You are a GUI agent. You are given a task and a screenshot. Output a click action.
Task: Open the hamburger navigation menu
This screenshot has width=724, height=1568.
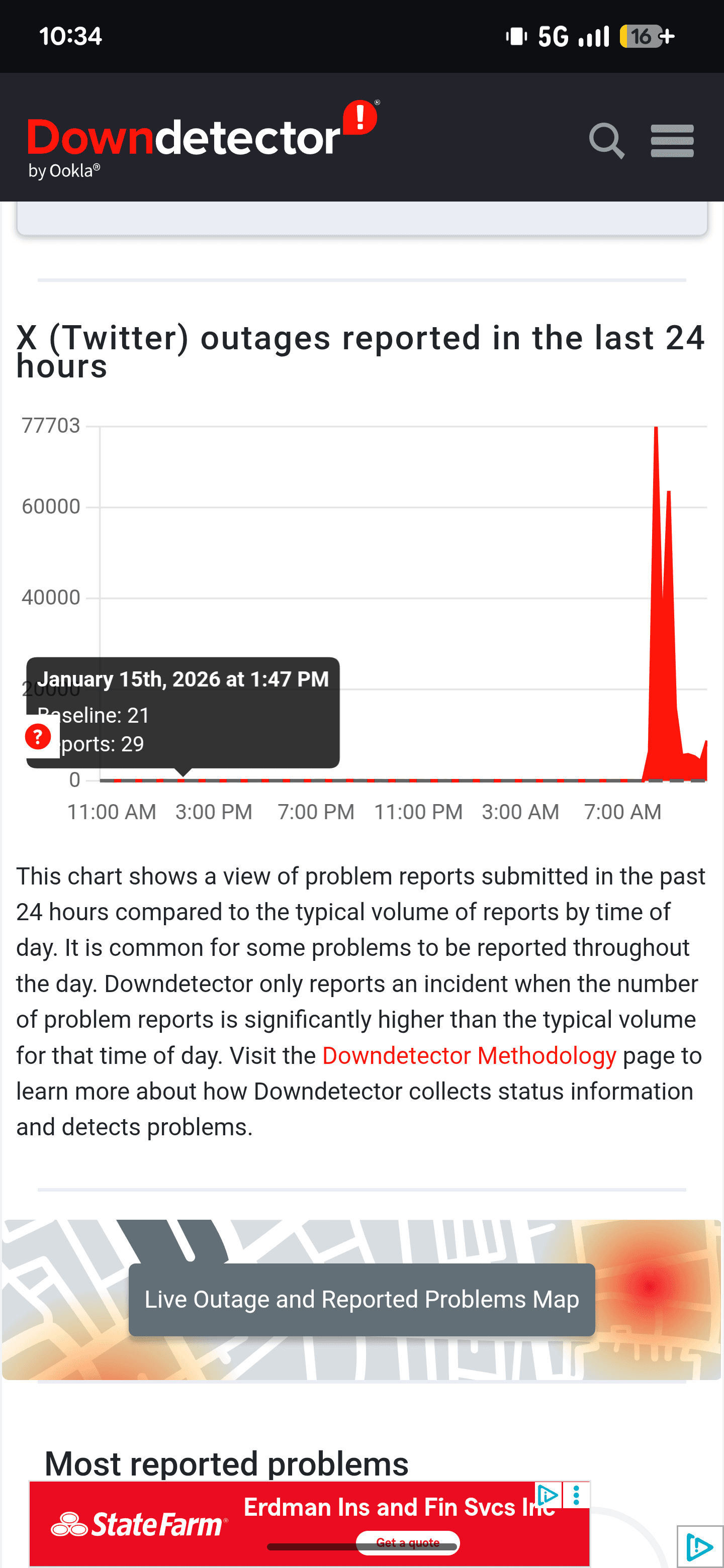(672, 141)
